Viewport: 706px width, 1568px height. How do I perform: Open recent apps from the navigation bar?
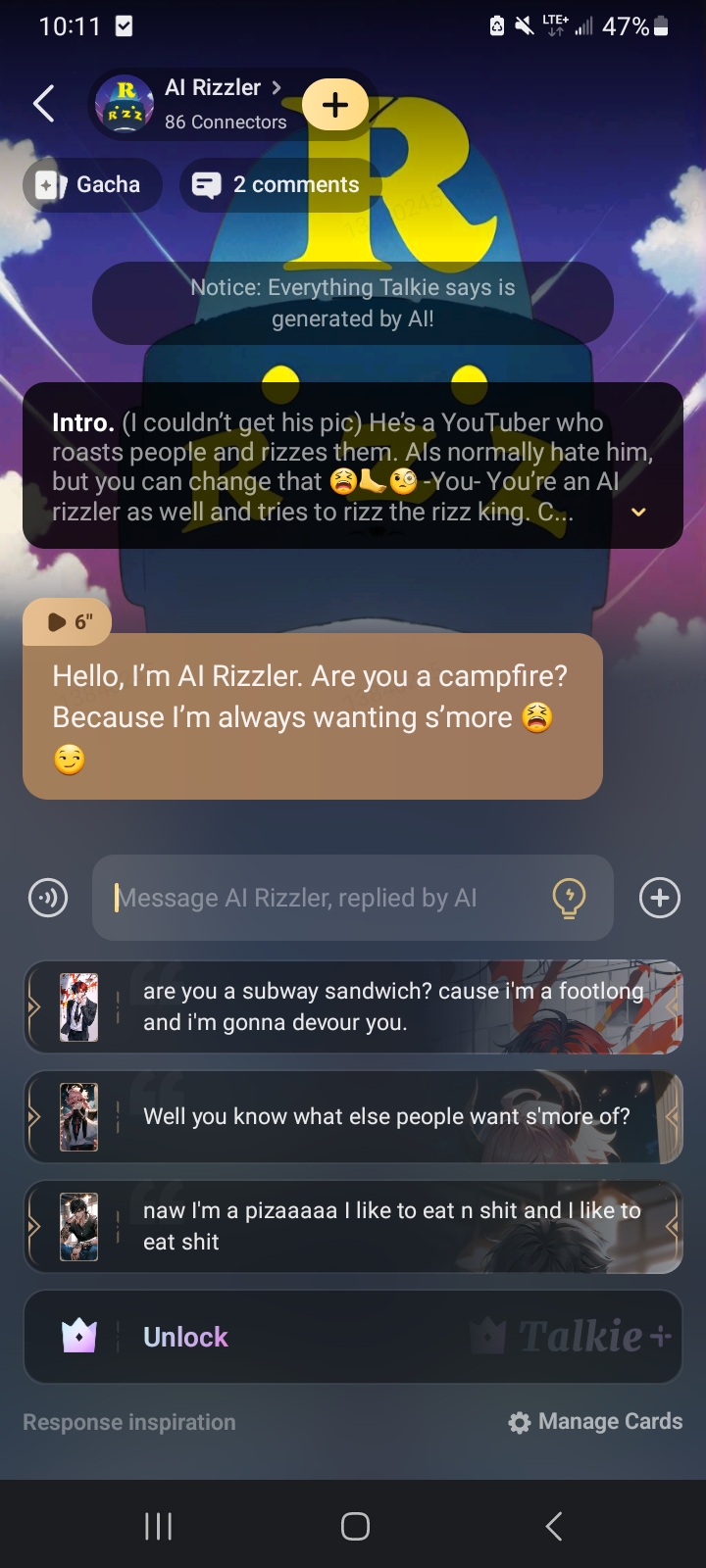click(x=158, y=1525)
